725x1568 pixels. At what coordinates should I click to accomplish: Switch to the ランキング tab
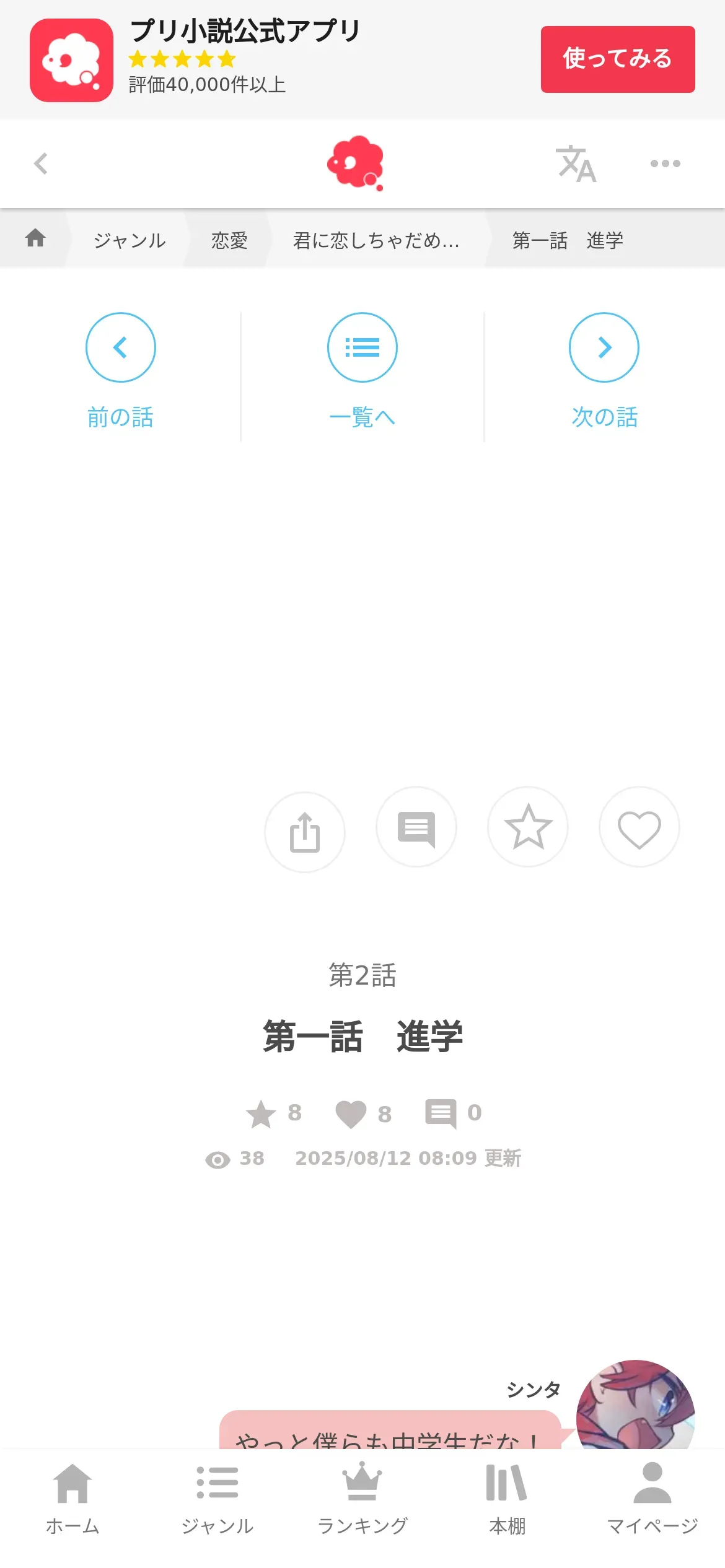click(362, 1499)
